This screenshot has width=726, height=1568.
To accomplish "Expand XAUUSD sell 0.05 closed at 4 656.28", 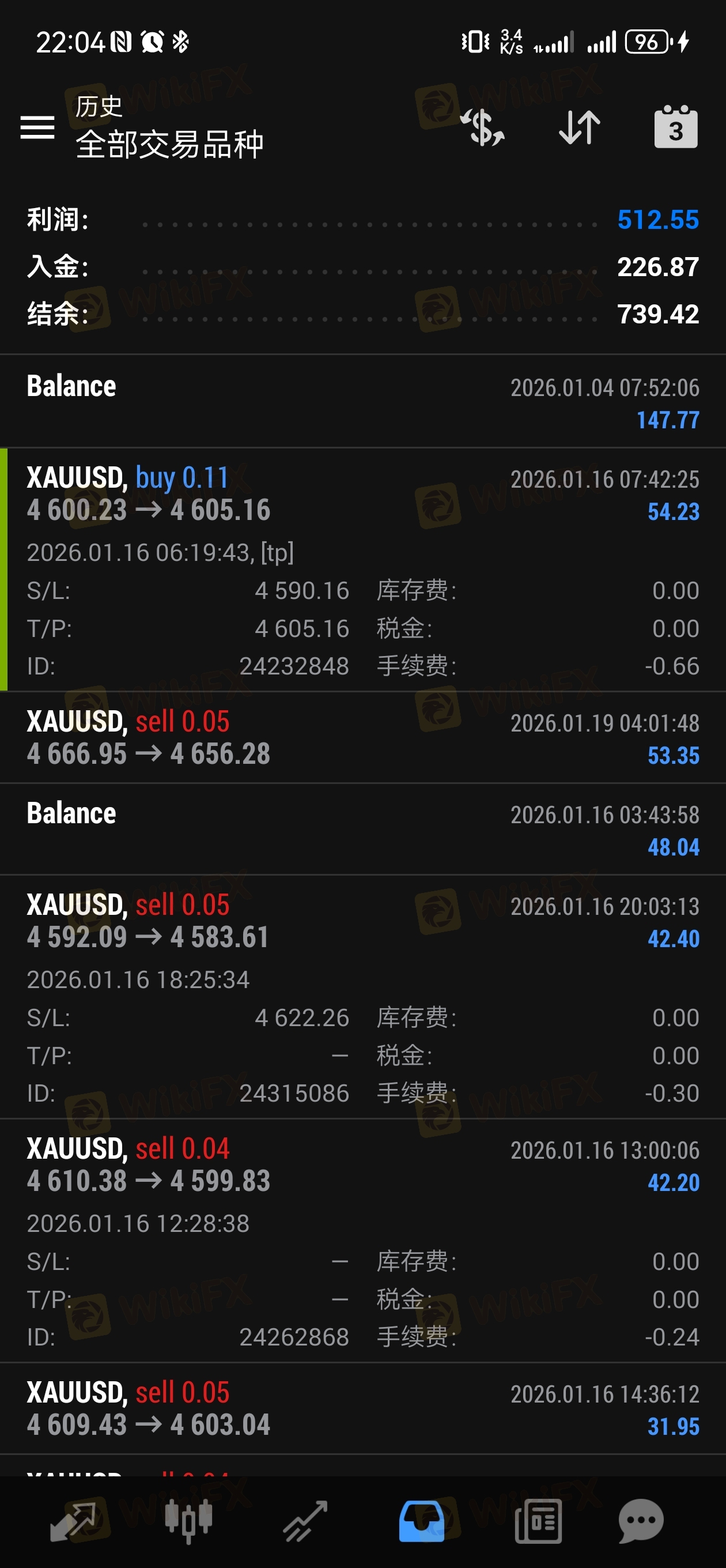I will point(362,737).
